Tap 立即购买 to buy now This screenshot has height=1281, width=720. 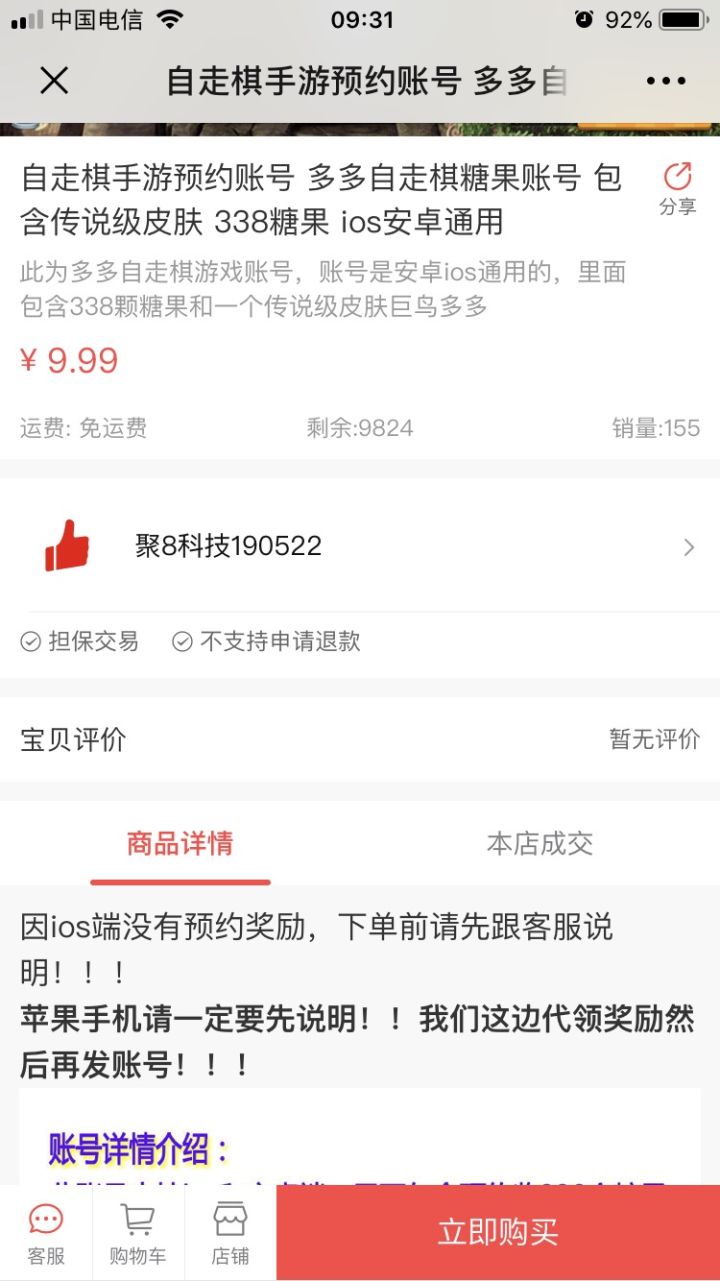click(x=498, y=1233)
